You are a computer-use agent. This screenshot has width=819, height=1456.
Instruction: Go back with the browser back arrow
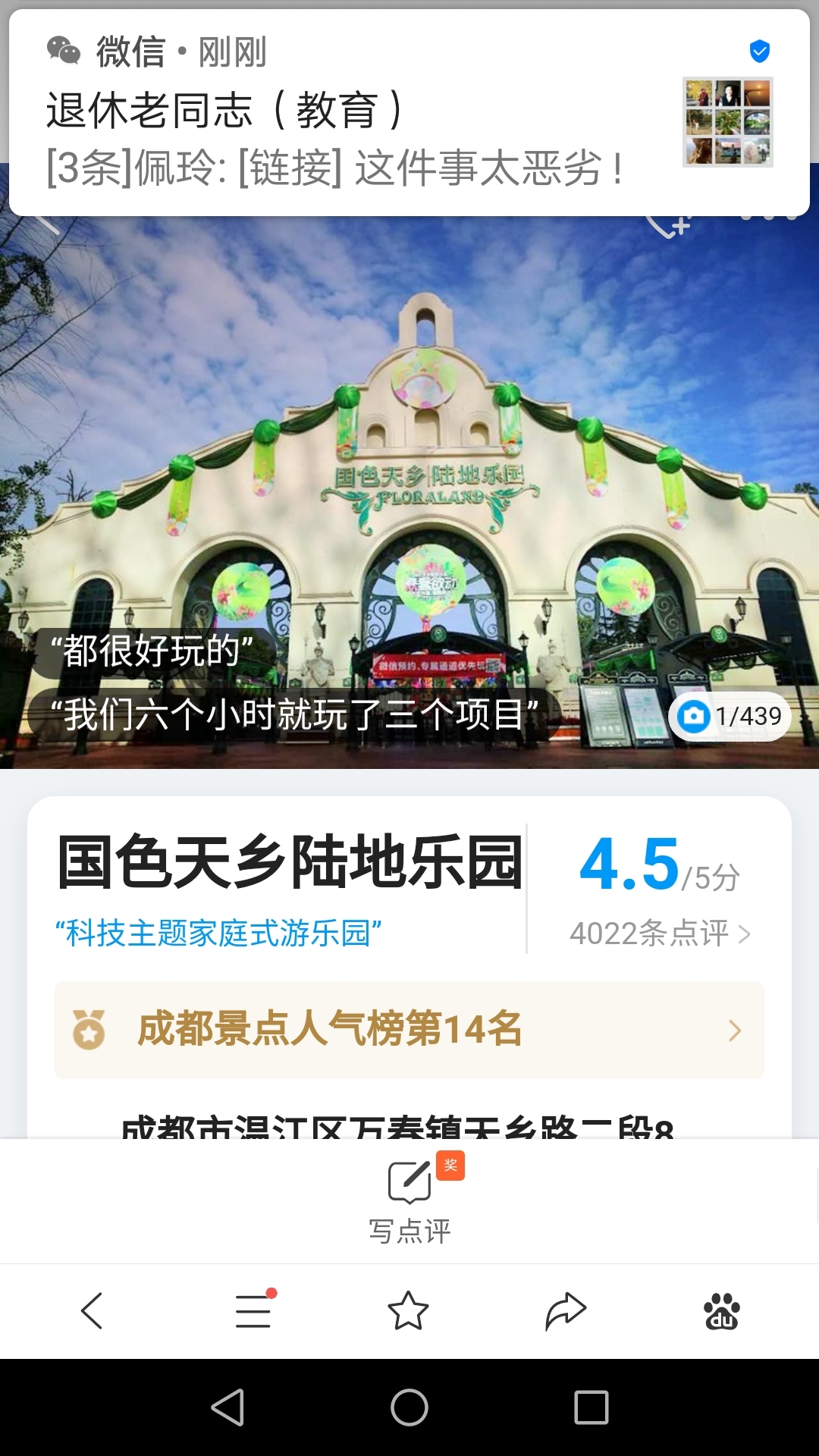[93, 1310]
